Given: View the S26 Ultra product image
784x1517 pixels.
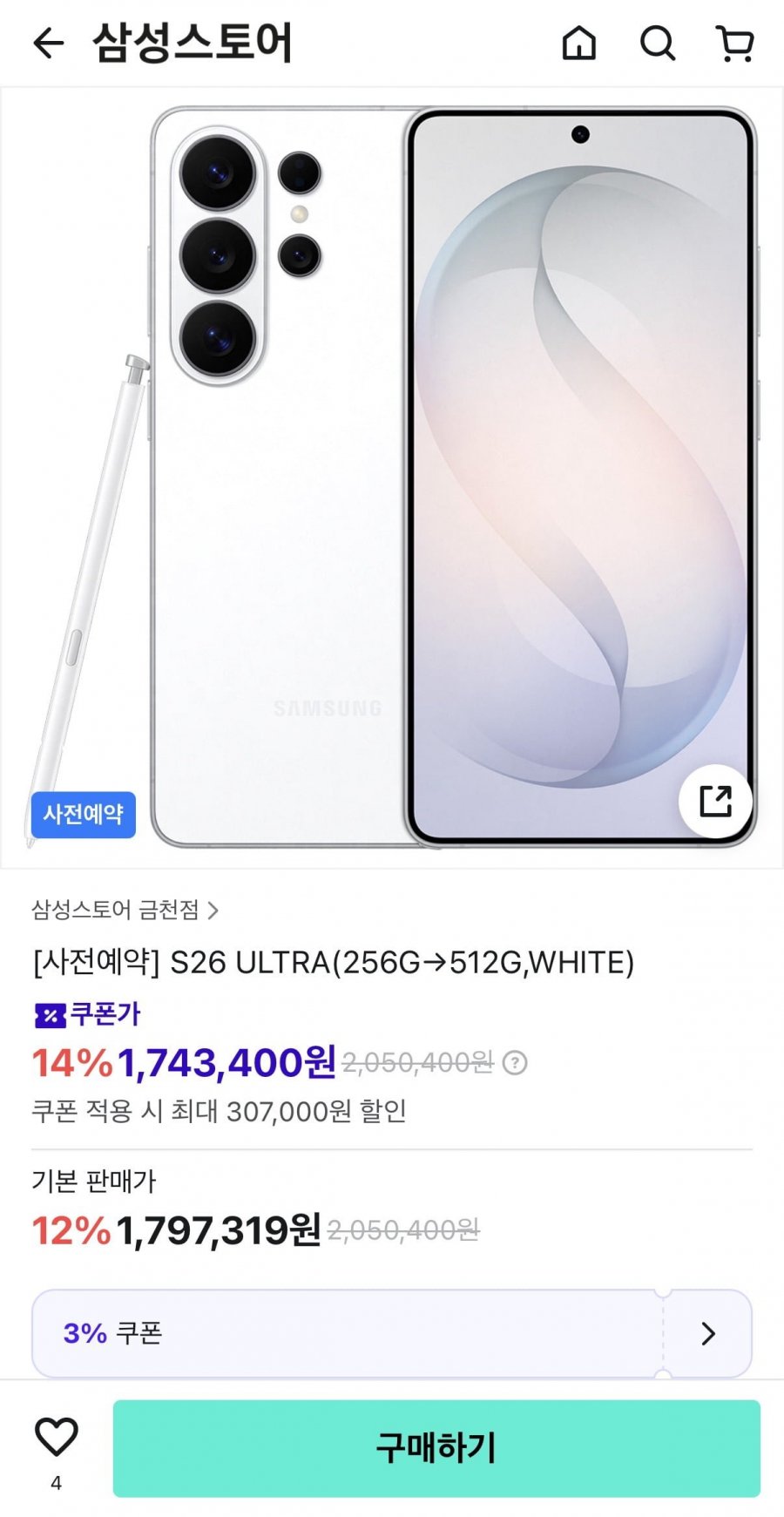Looking at the screenshot, I should 392,477.
